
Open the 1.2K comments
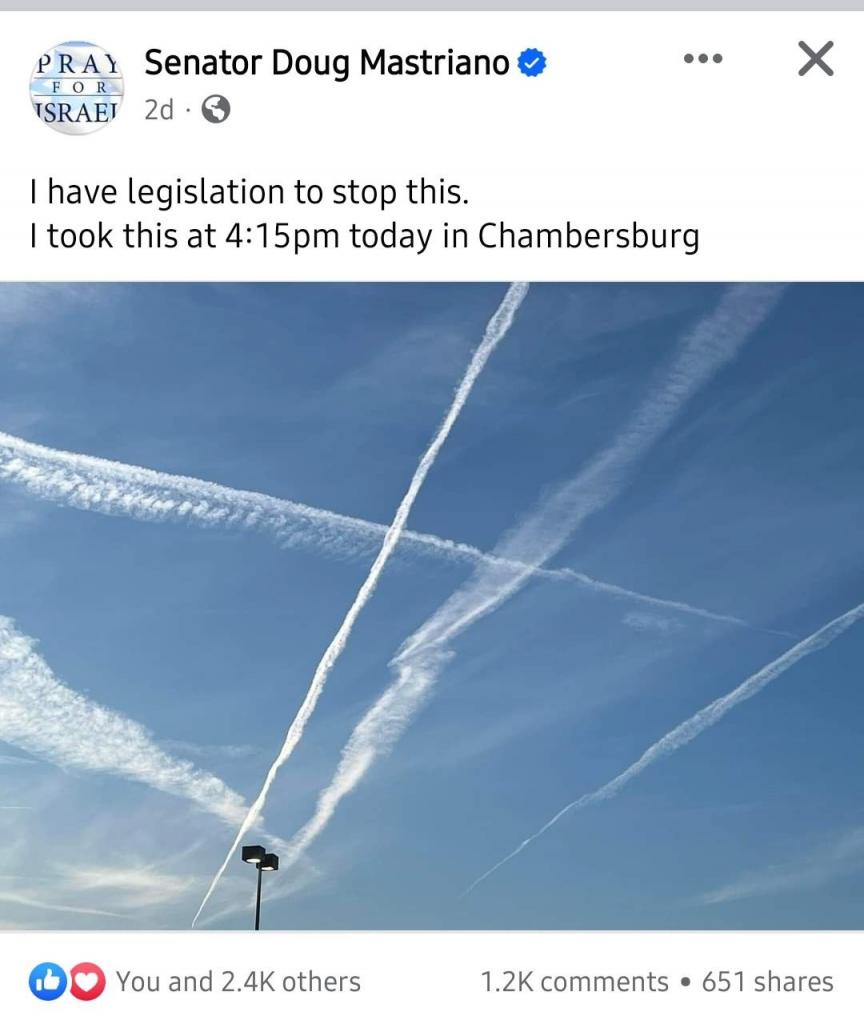[574, 982]
